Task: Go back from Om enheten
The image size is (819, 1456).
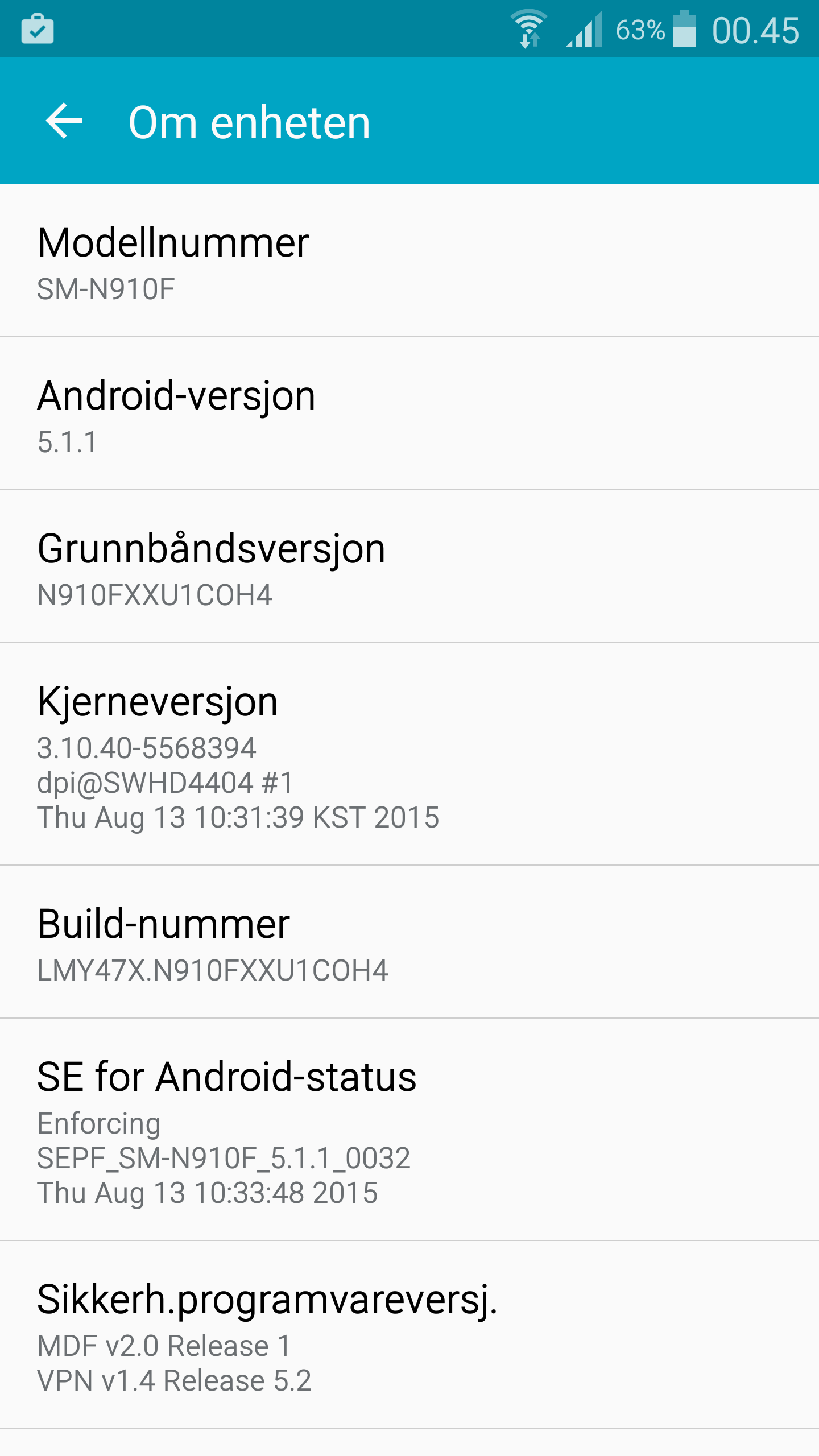Action: coord(64,121)
